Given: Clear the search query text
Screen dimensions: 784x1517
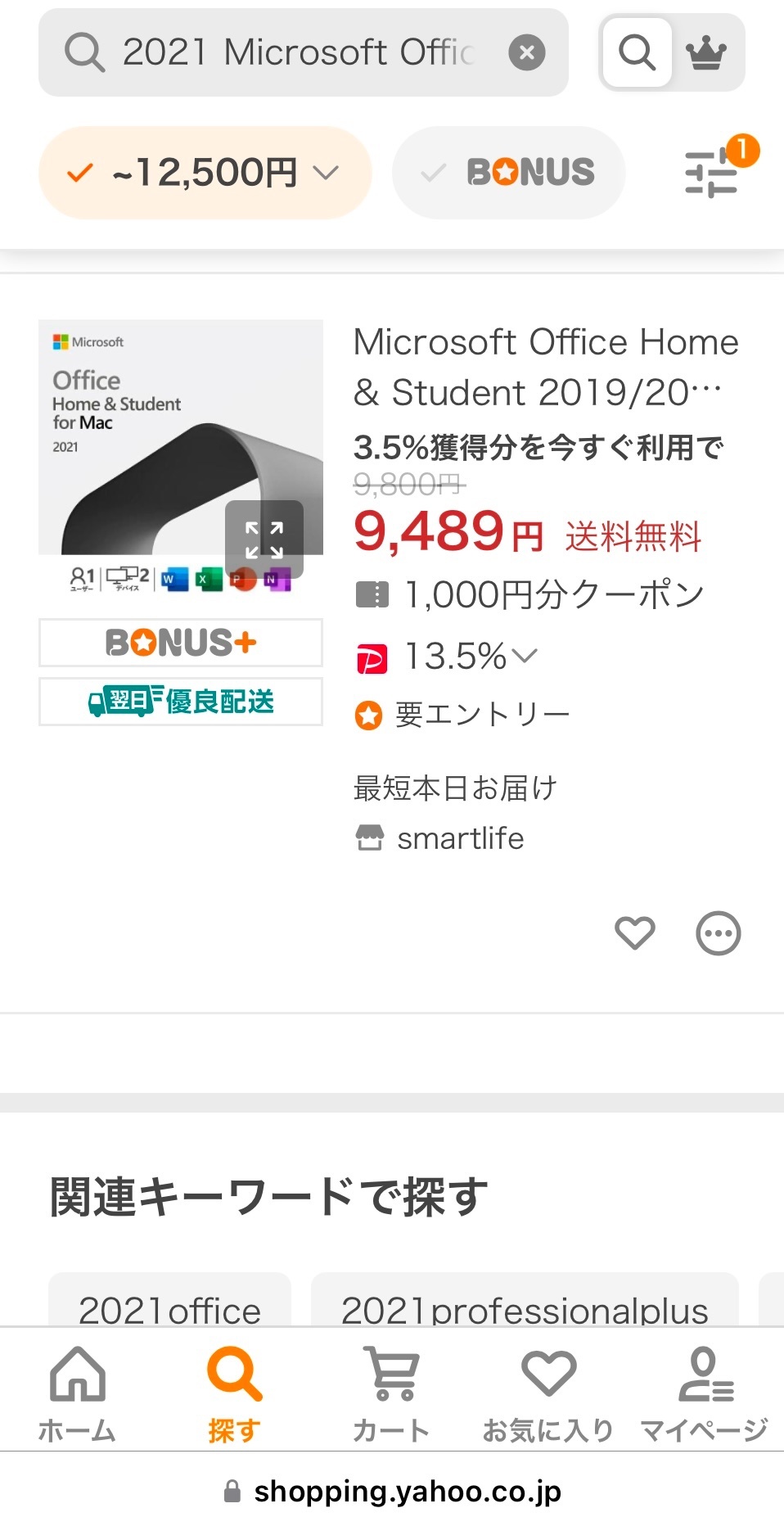Looking at the screenshot, I should 527,52.
